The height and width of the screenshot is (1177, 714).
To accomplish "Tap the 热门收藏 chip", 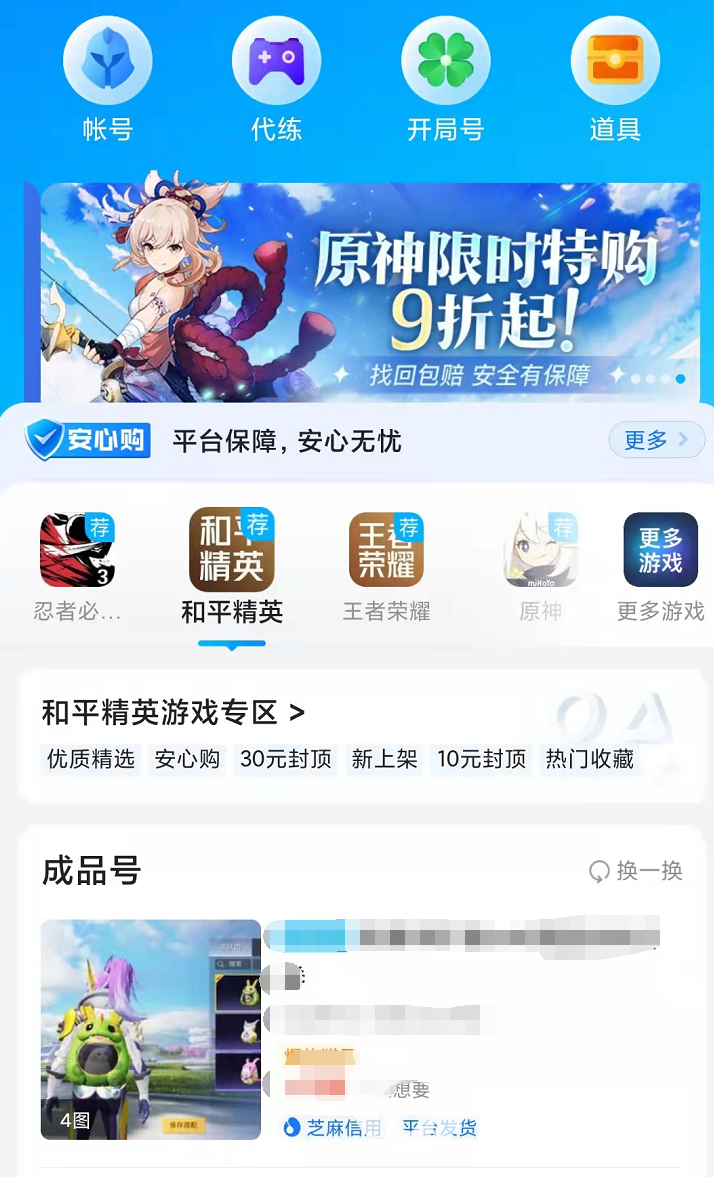I will [589, 759].
